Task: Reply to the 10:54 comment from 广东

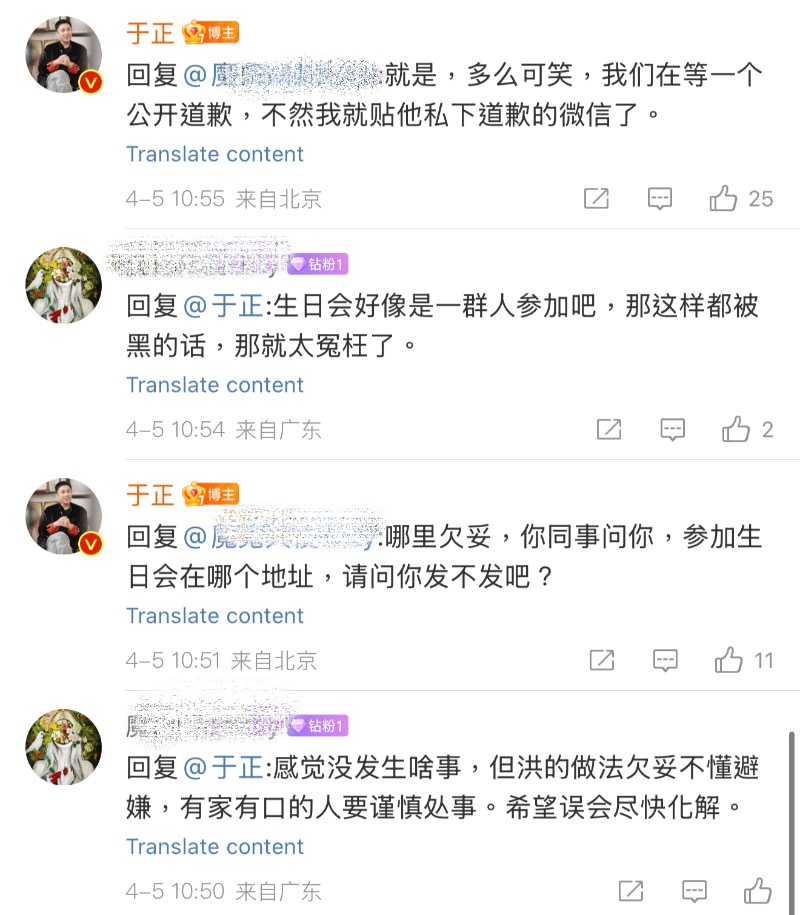Action: click(673, 430)
